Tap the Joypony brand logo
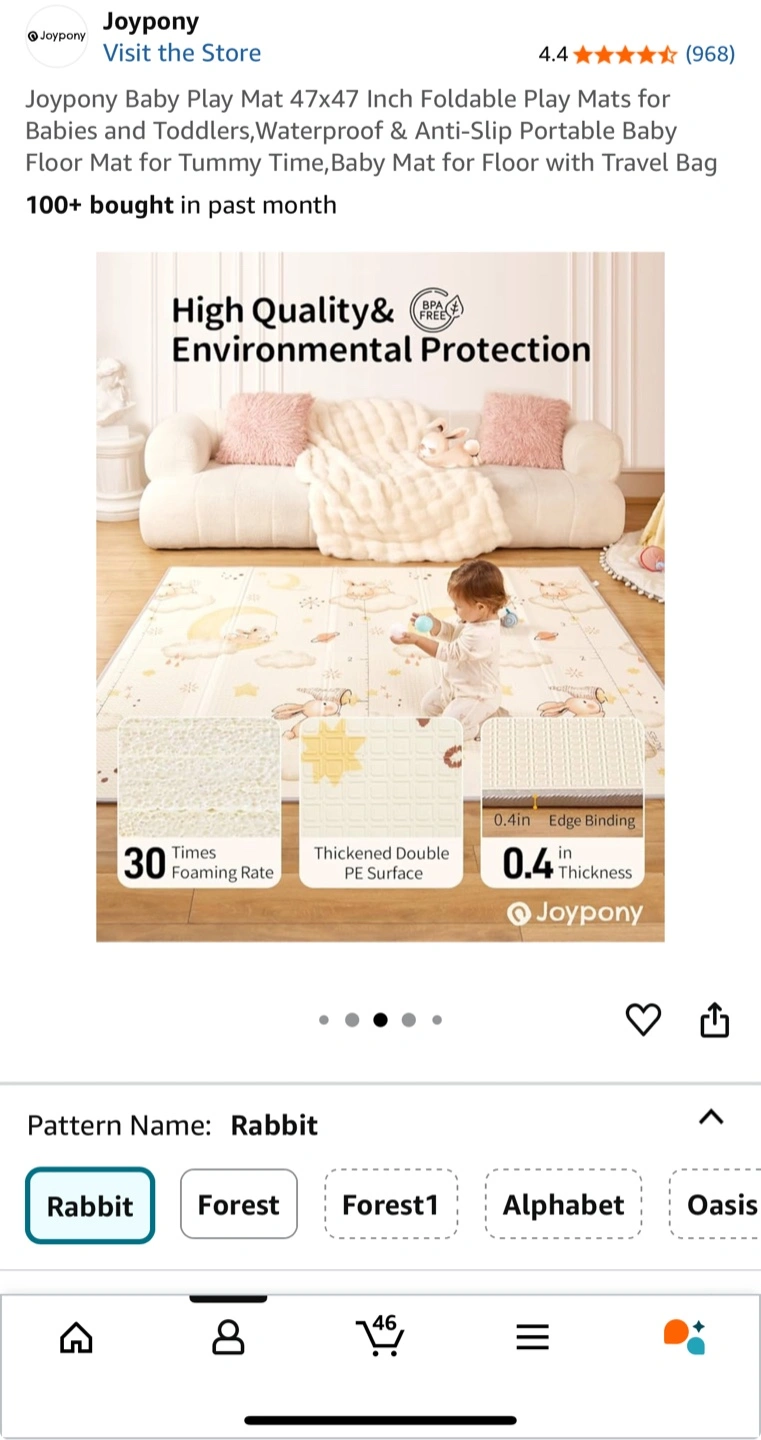 pyautogui.click(x=56, y=36)
